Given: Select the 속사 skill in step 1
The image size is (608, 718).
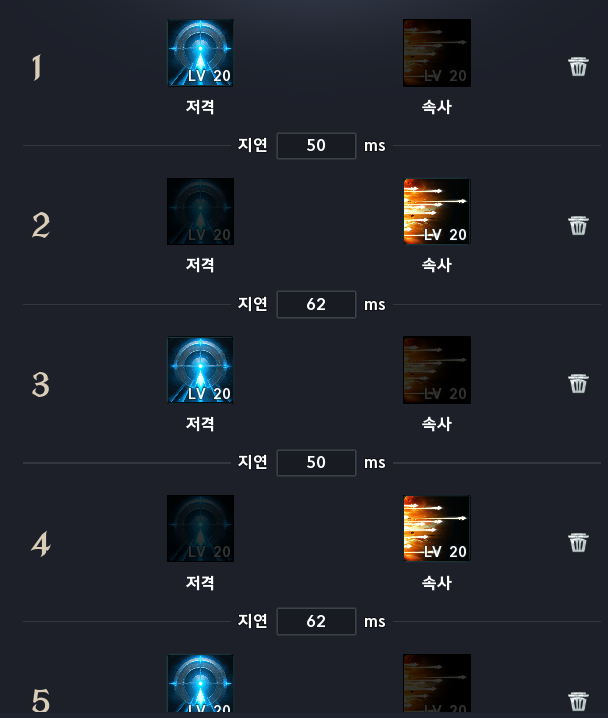Looking at the screenshot, I should (x=436, y=53).
